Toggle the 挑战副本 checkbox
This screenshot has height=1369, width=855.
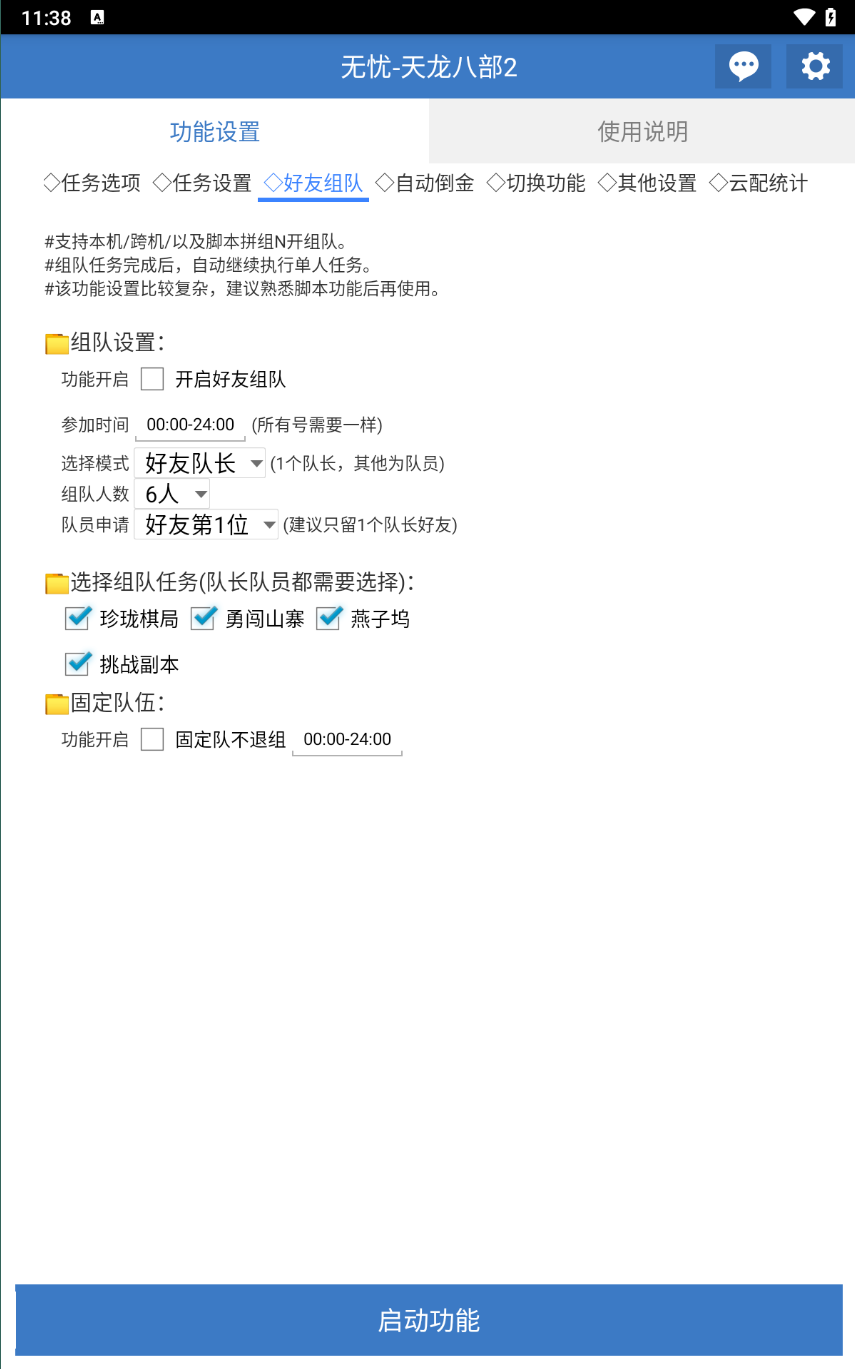coord(78,664)
